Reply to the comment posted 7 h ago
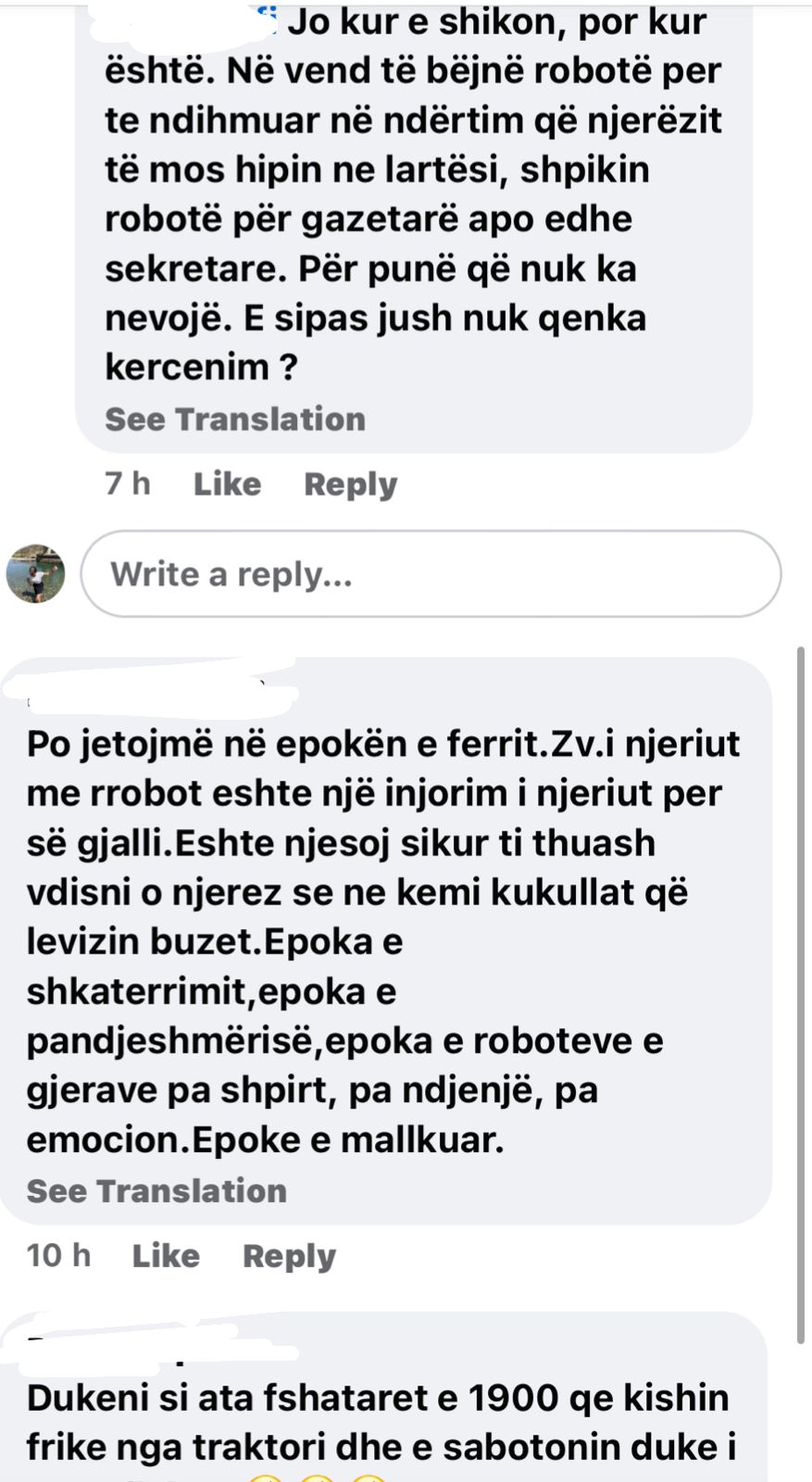This screenshot has height=1482, width=812. click(x=350, y=484)
